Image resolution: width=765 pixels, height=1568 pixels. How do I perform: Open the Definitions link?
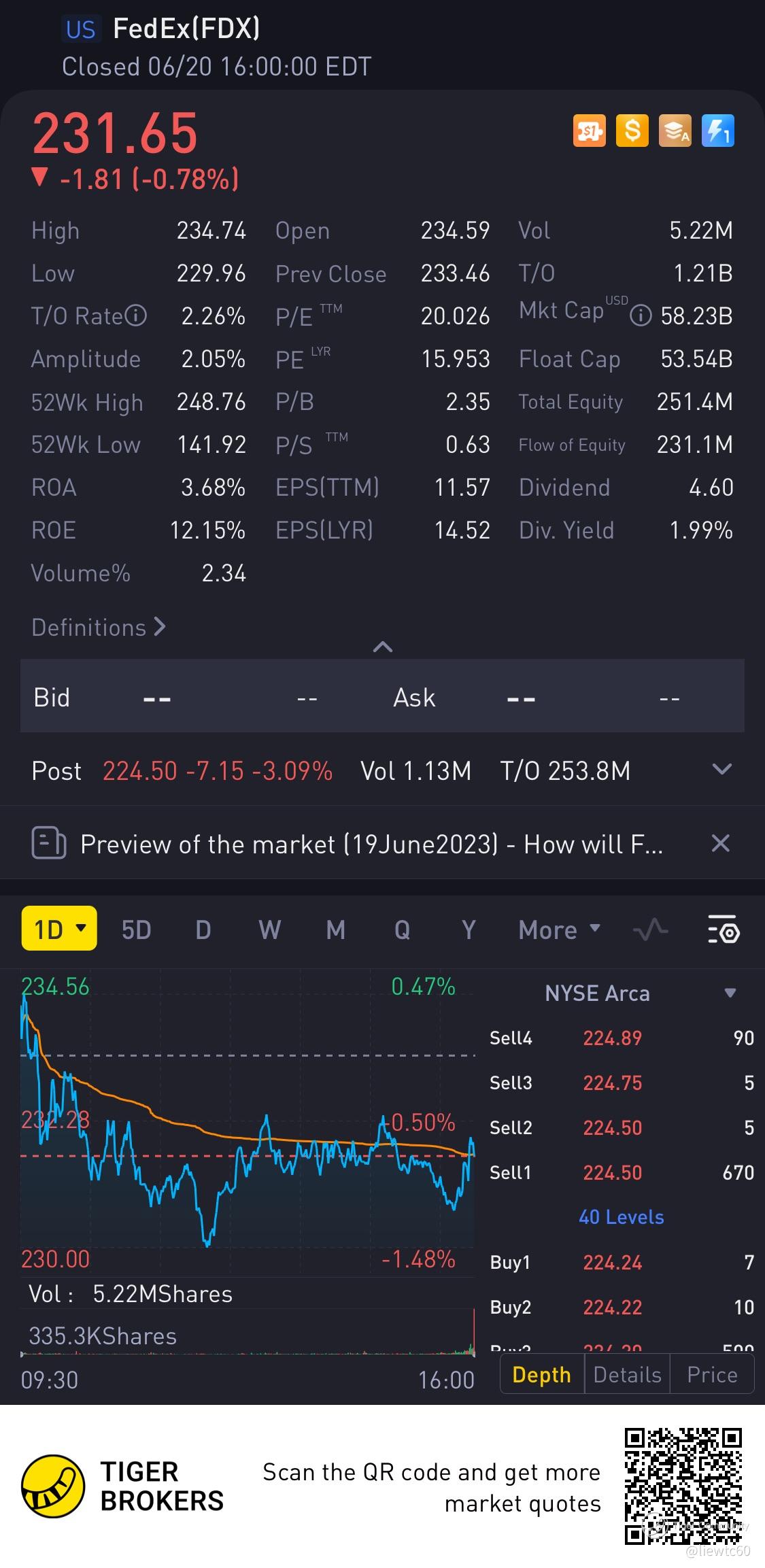tap(99, 627)
